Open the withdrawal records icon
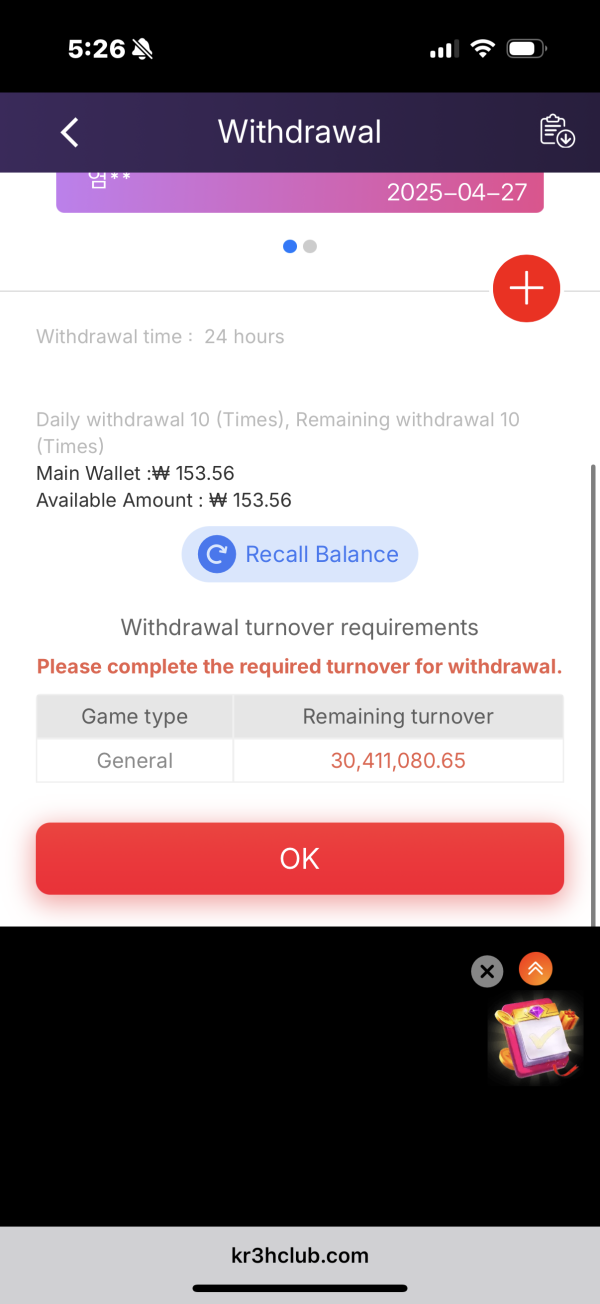600x1304 pixels. point(556,132)
